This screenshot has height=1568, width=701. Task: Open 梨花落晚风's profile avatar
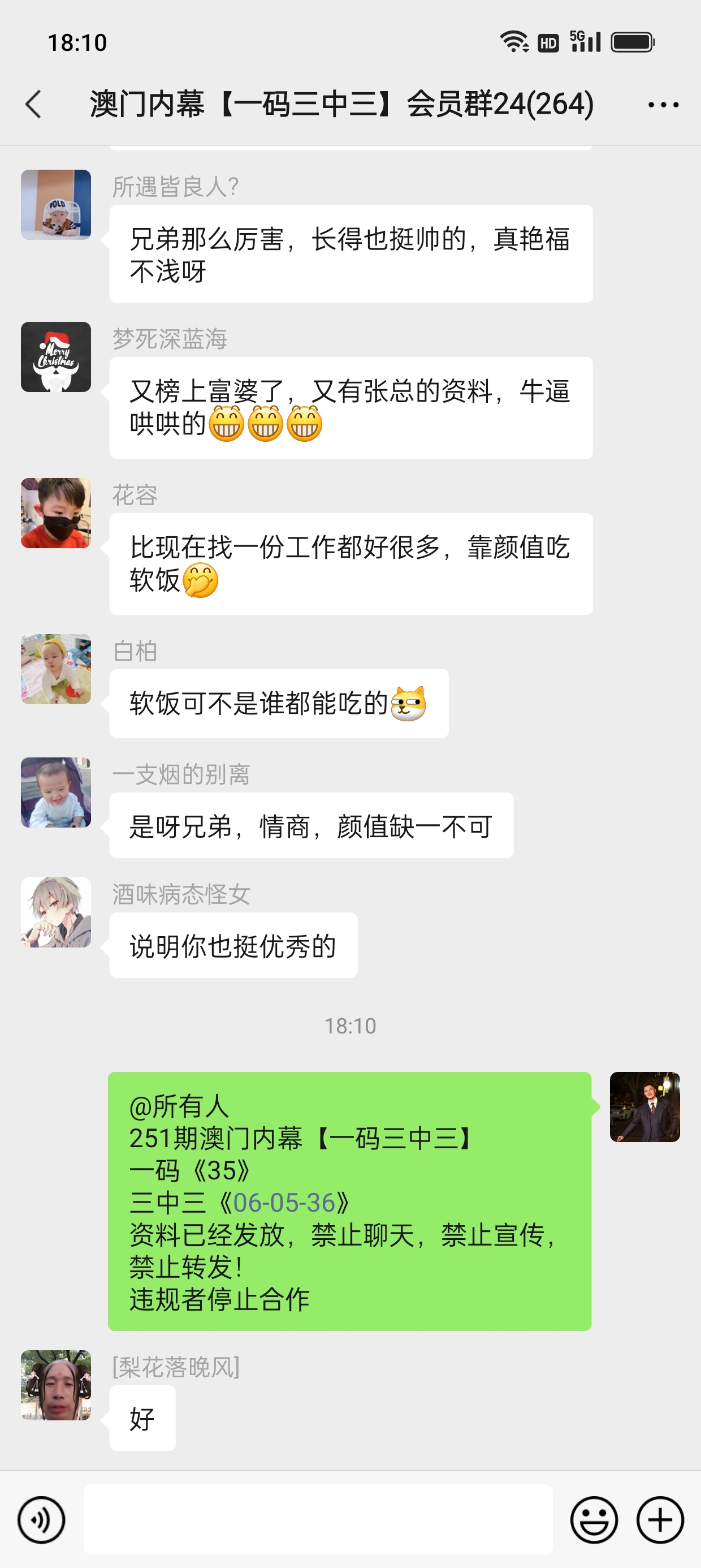coord(56,1385)
